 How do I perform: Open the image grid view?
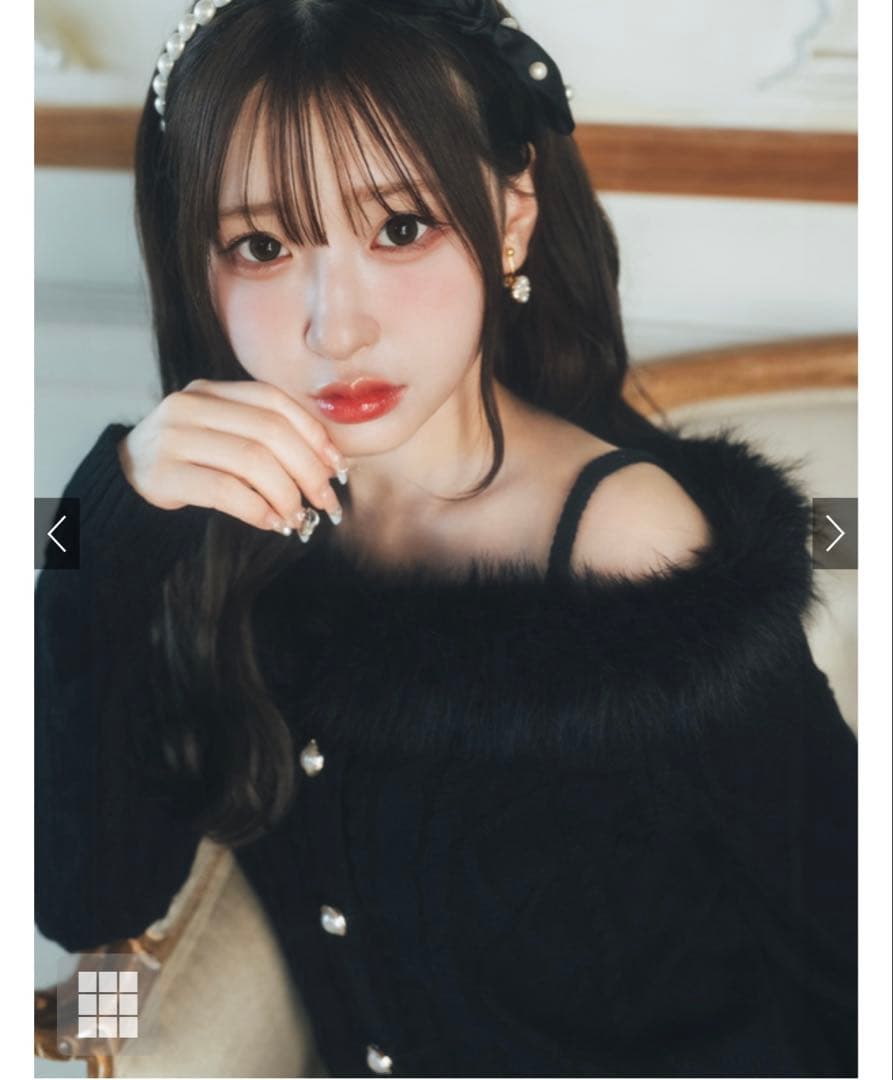[x=108, y=1003]
